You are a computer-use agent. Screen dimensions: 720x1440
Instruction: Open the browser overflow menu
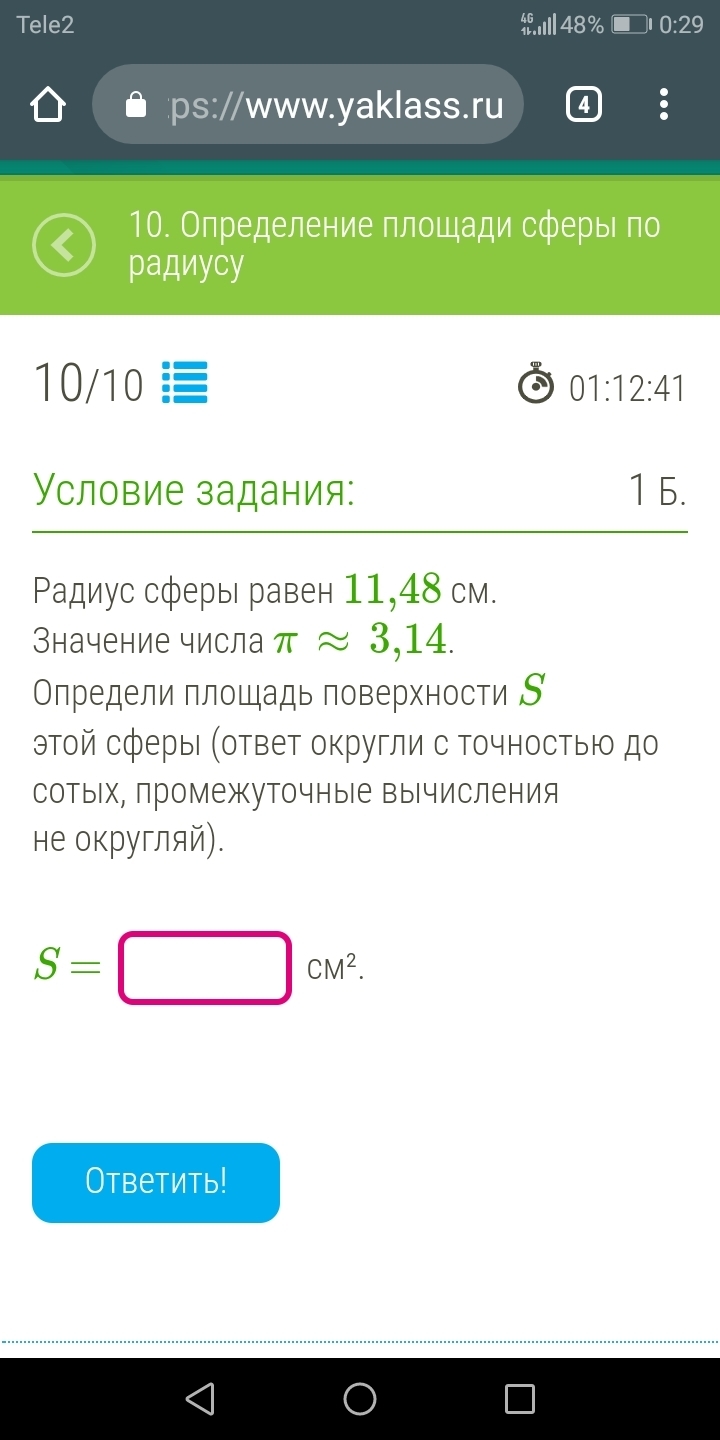(x=664, y=105)
